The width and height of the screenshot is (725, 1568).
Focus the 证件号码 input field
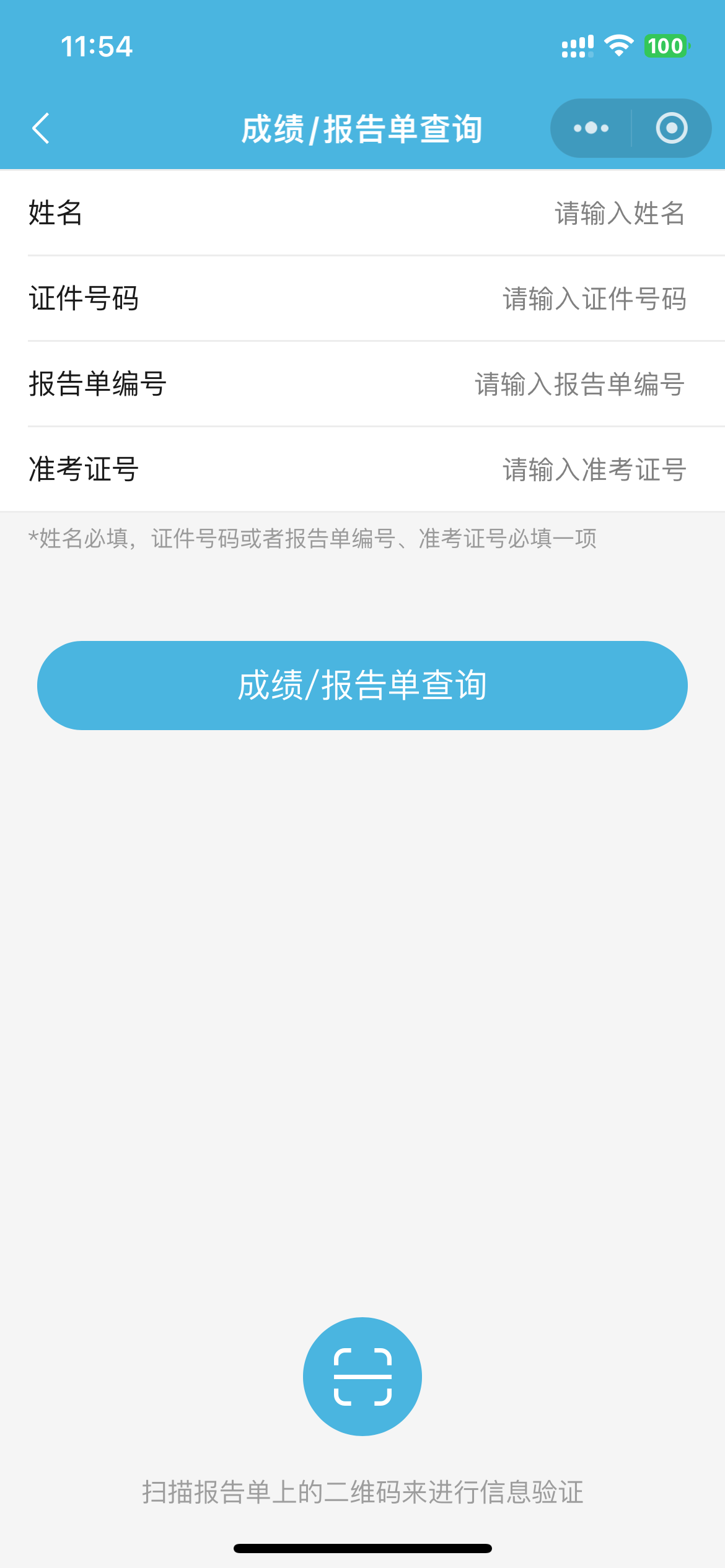[x=362, y=298]
